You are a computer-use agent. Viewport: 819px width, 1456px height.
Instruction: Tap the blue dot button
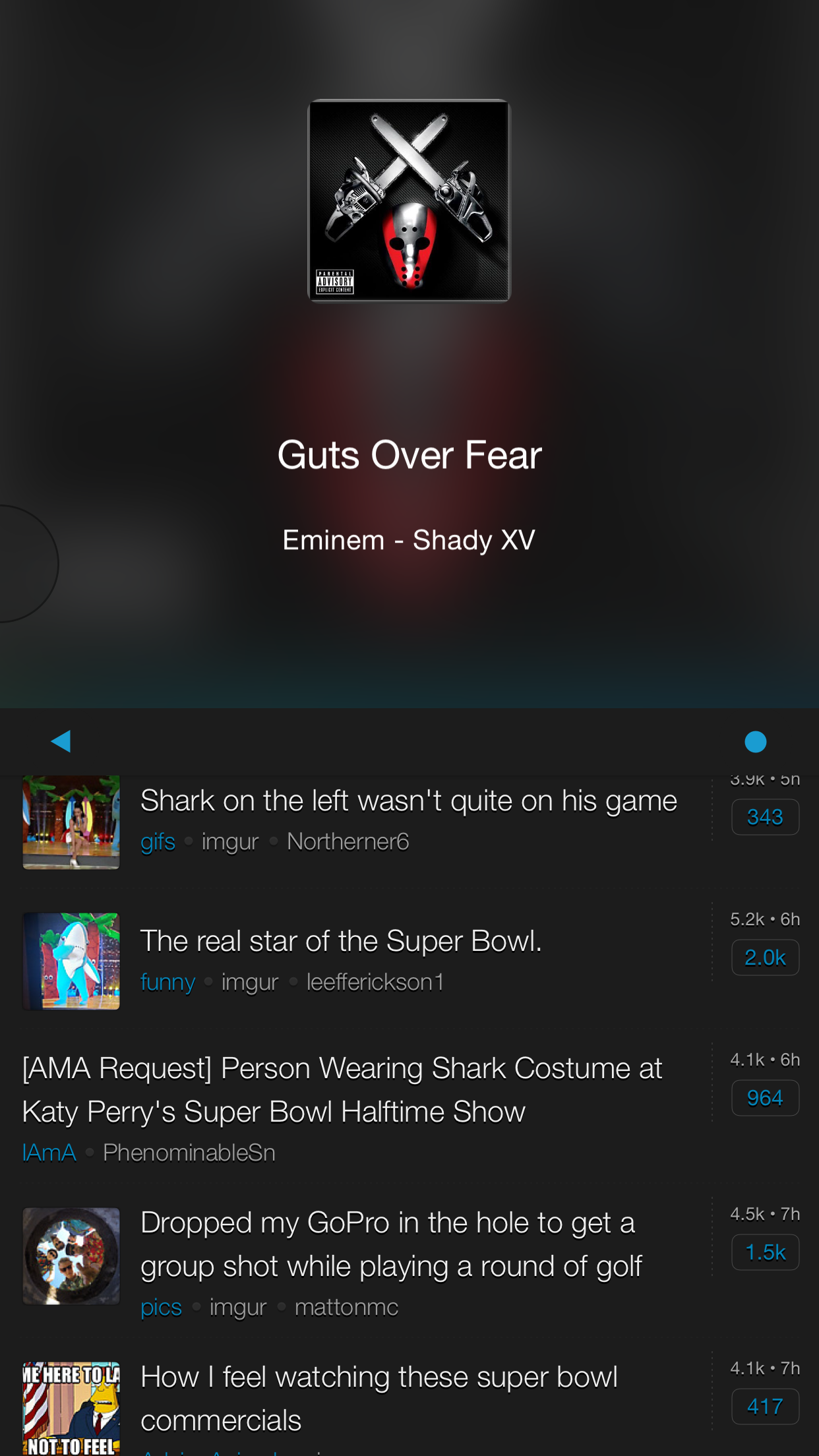click(755, 742)
